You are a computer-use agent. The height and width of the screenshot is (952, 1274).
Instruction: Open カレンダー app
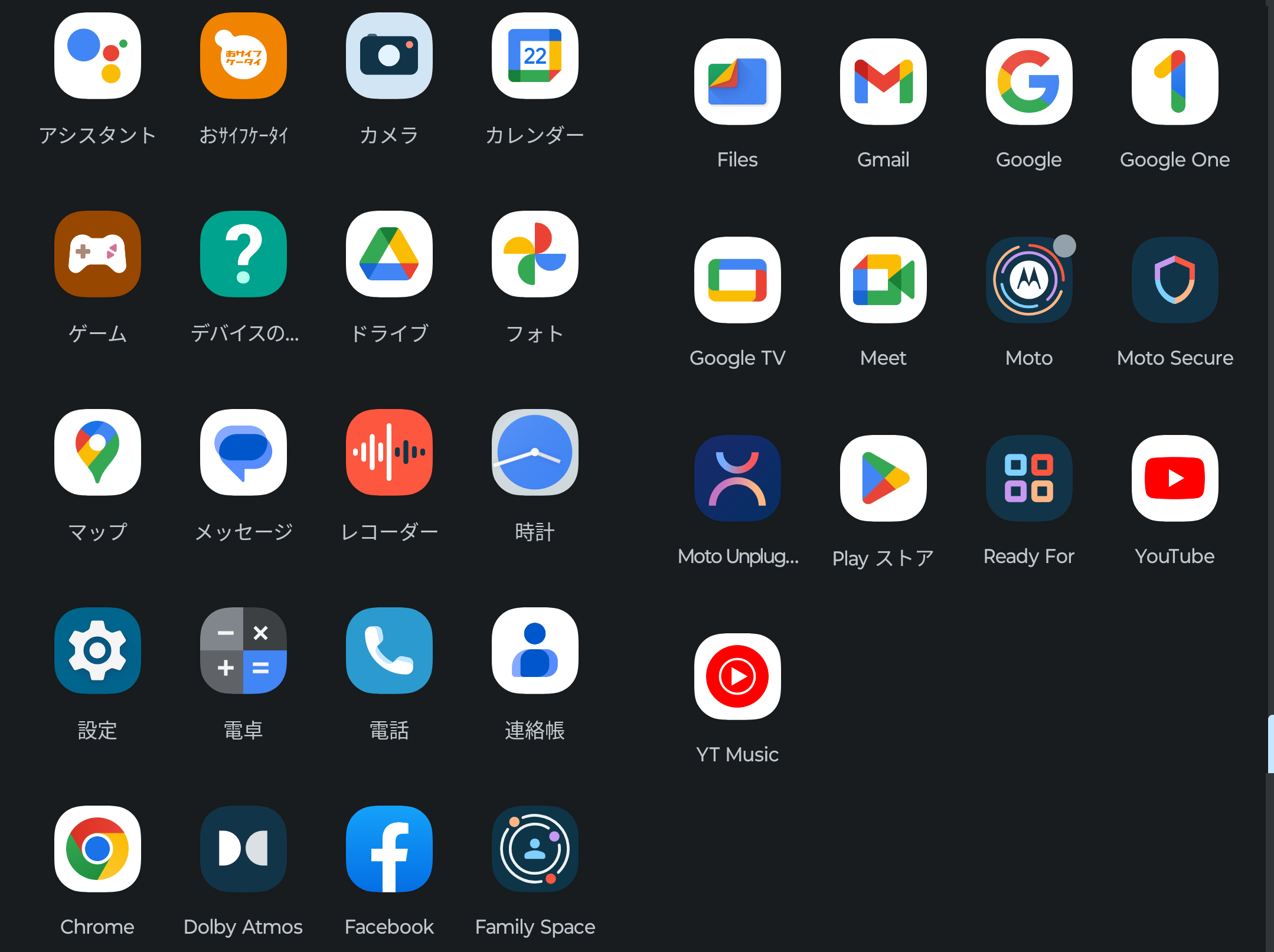pyautogui.click(x=535, y=56)
